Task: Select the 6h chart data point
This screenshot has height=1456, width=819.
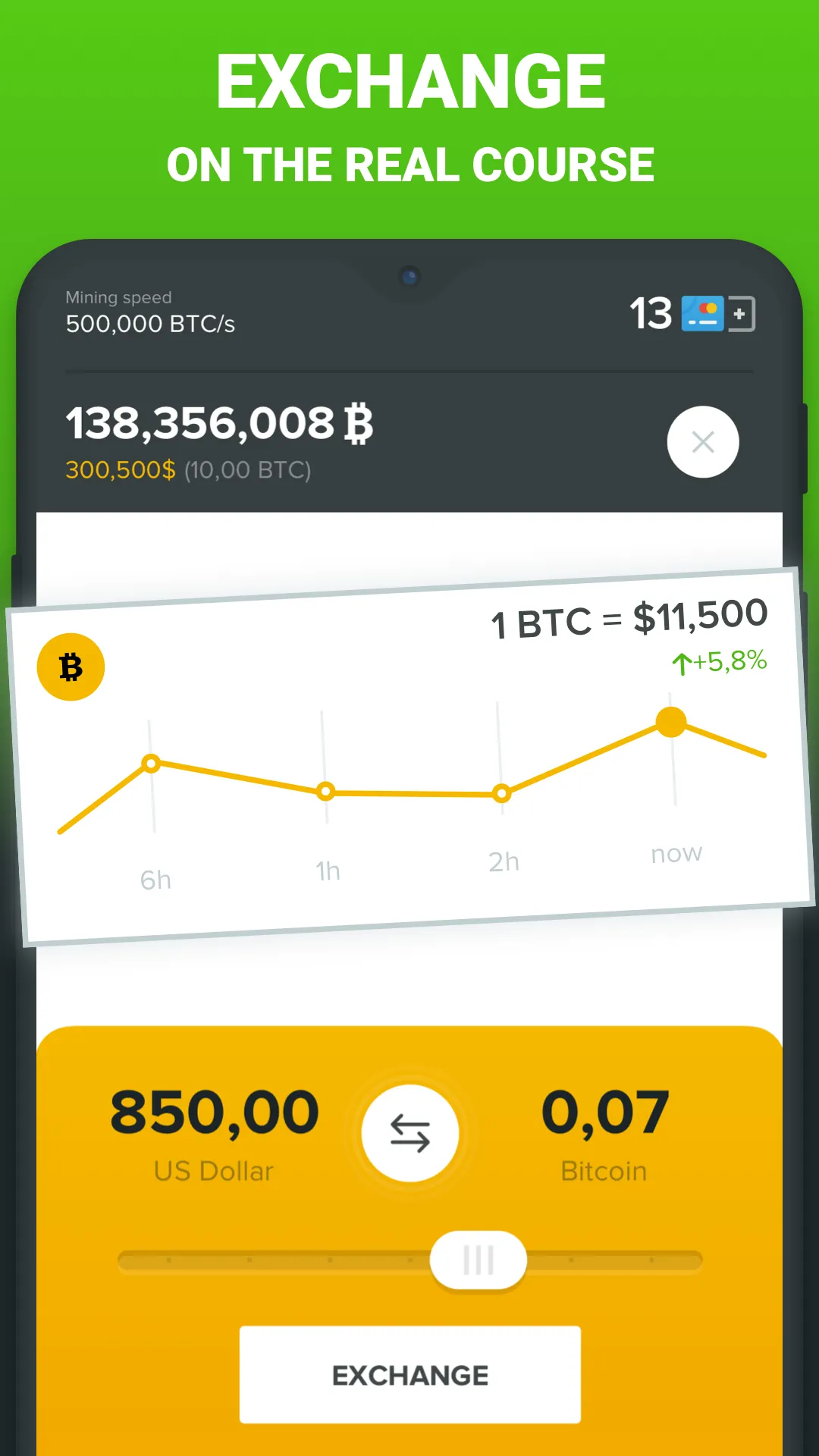Action: (151, 764)
